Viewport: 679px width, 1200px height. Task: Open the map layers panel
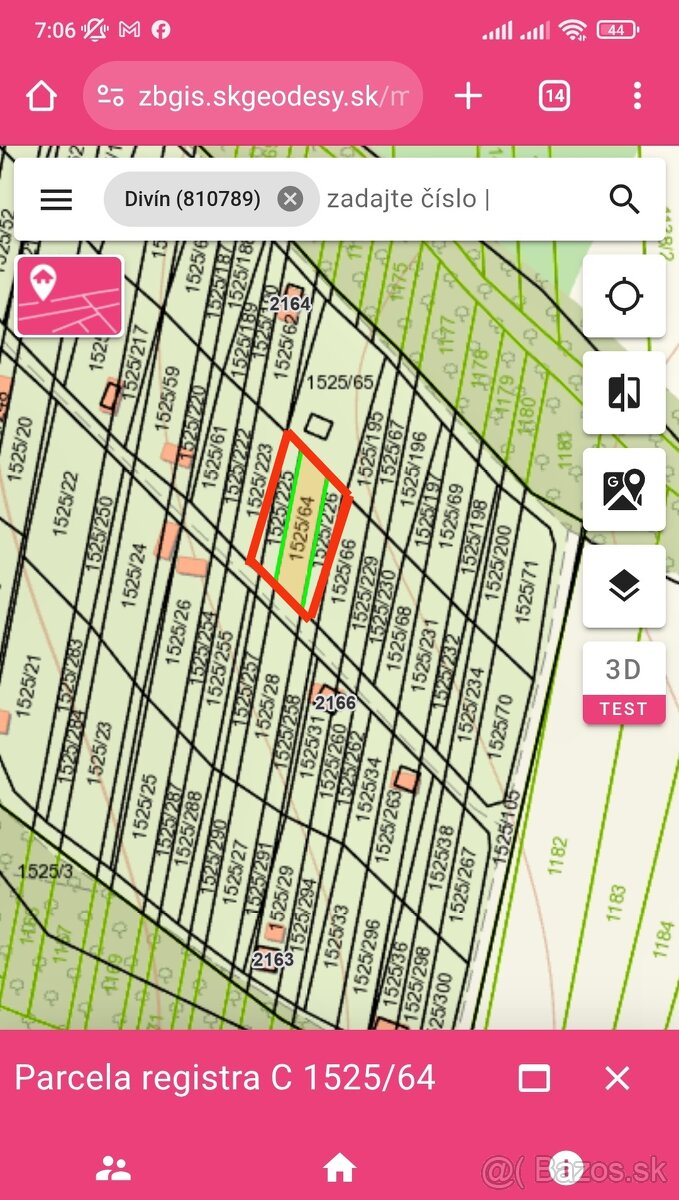[624, 587]
